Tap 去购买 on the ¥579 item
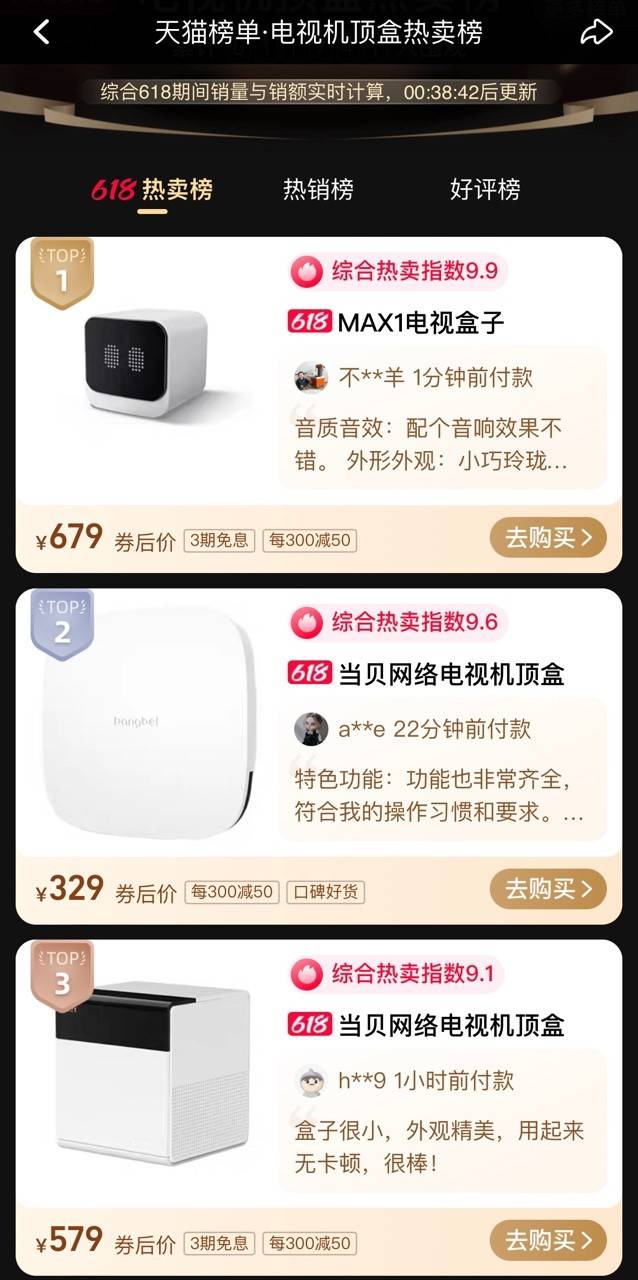 [548, 1241]
